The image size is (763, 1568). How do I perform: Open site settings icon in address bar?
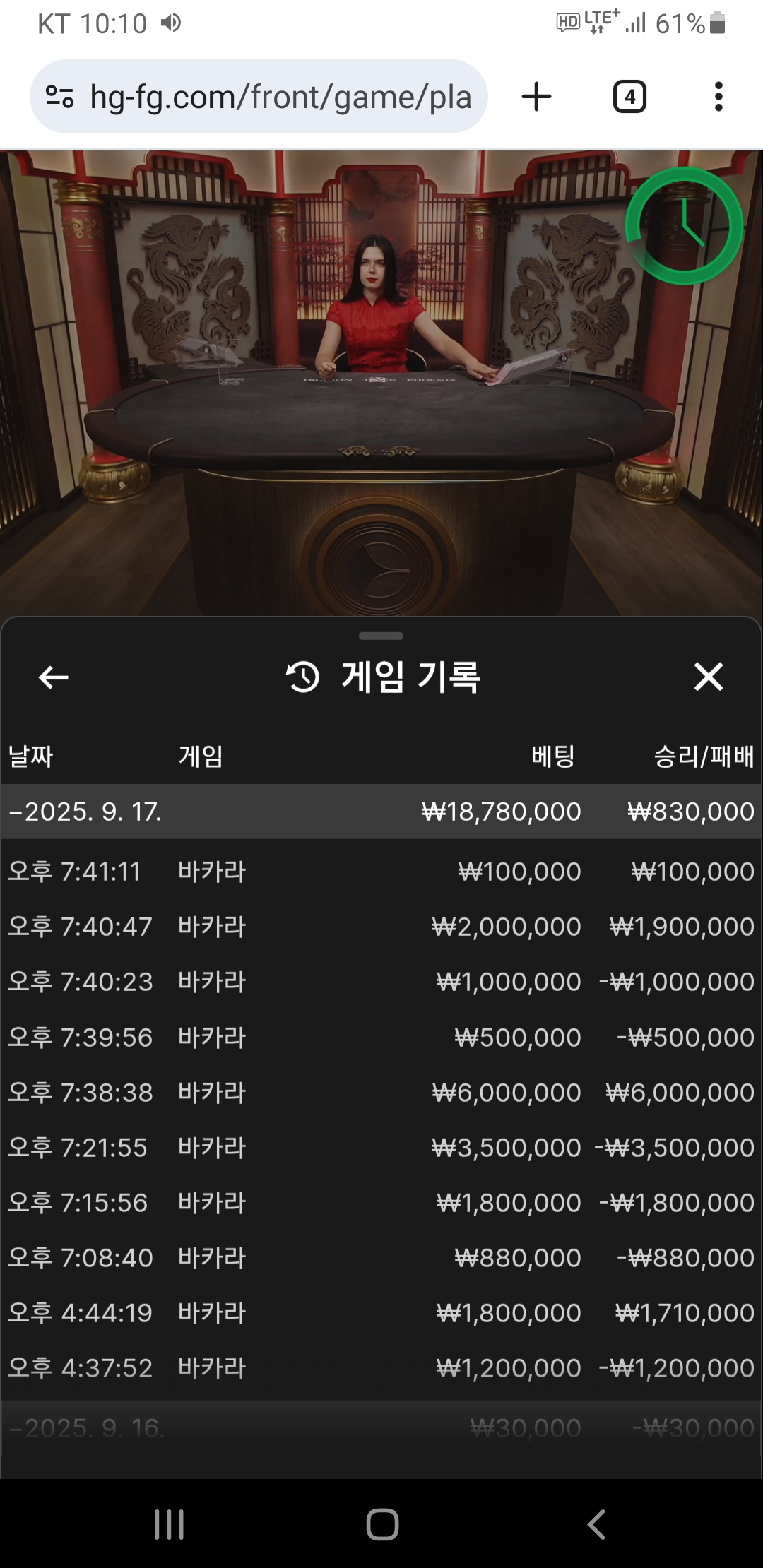[60, 97]
